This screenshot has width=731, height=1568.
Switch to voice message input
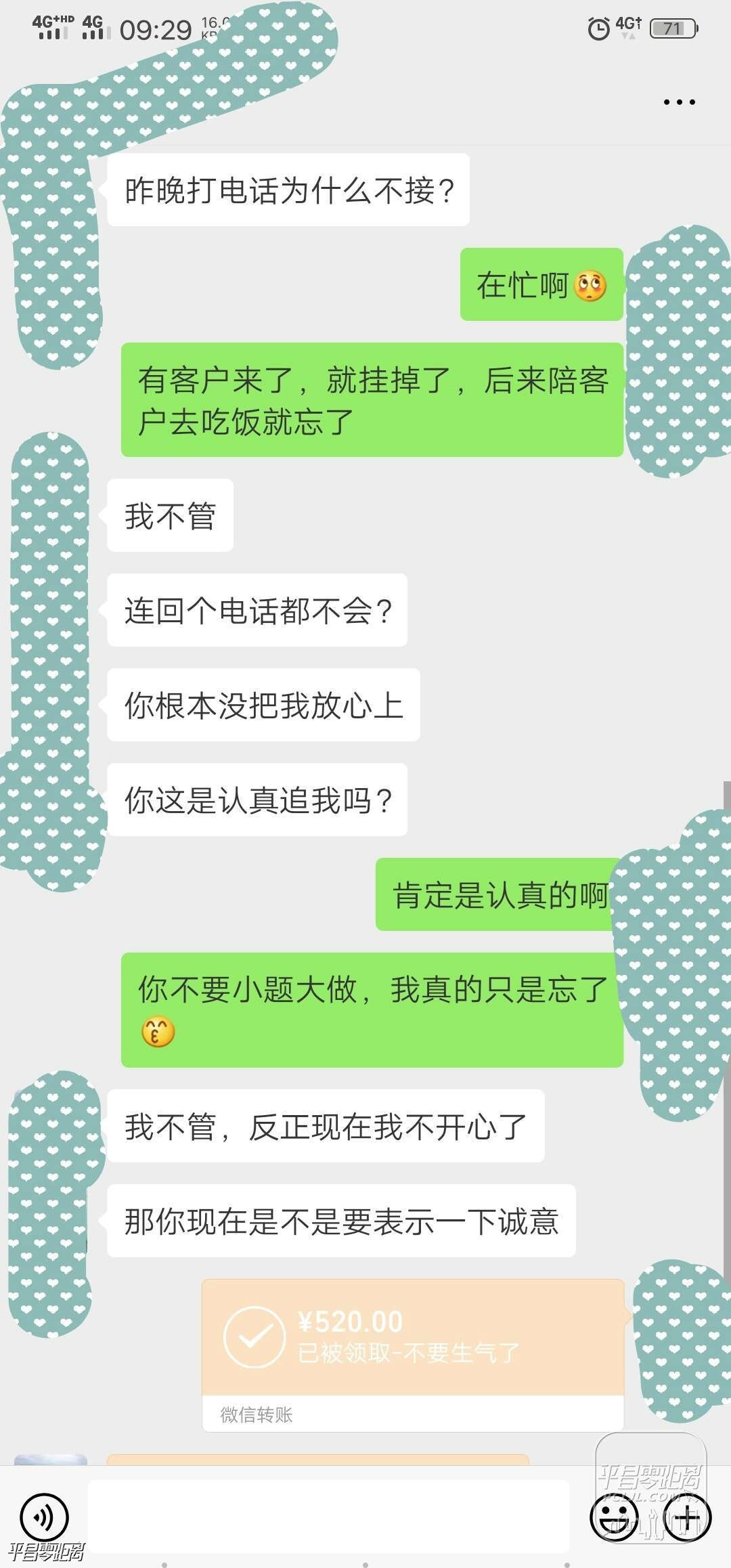44,1517
